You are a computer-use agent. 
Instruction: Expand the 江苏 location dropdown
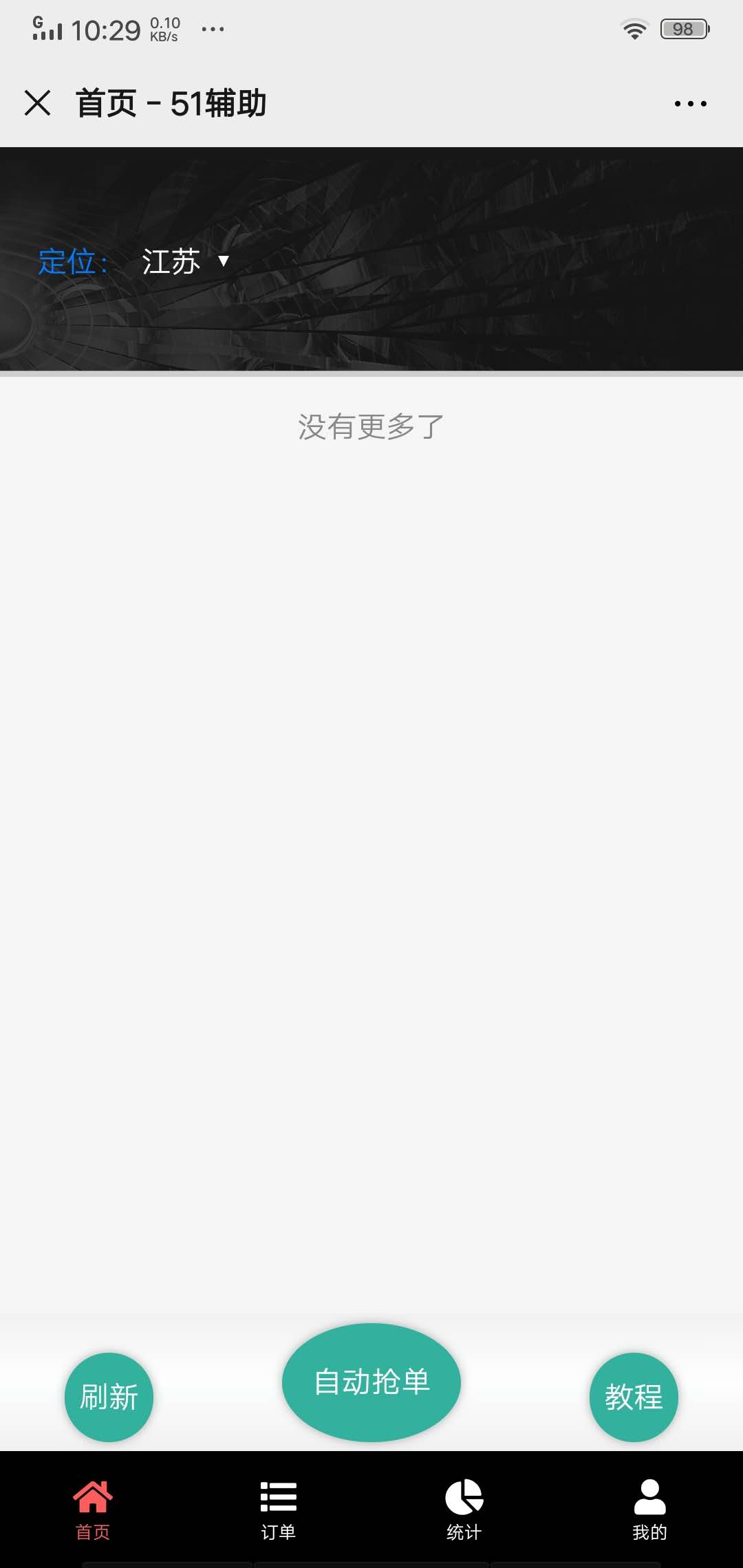[170, 260]
